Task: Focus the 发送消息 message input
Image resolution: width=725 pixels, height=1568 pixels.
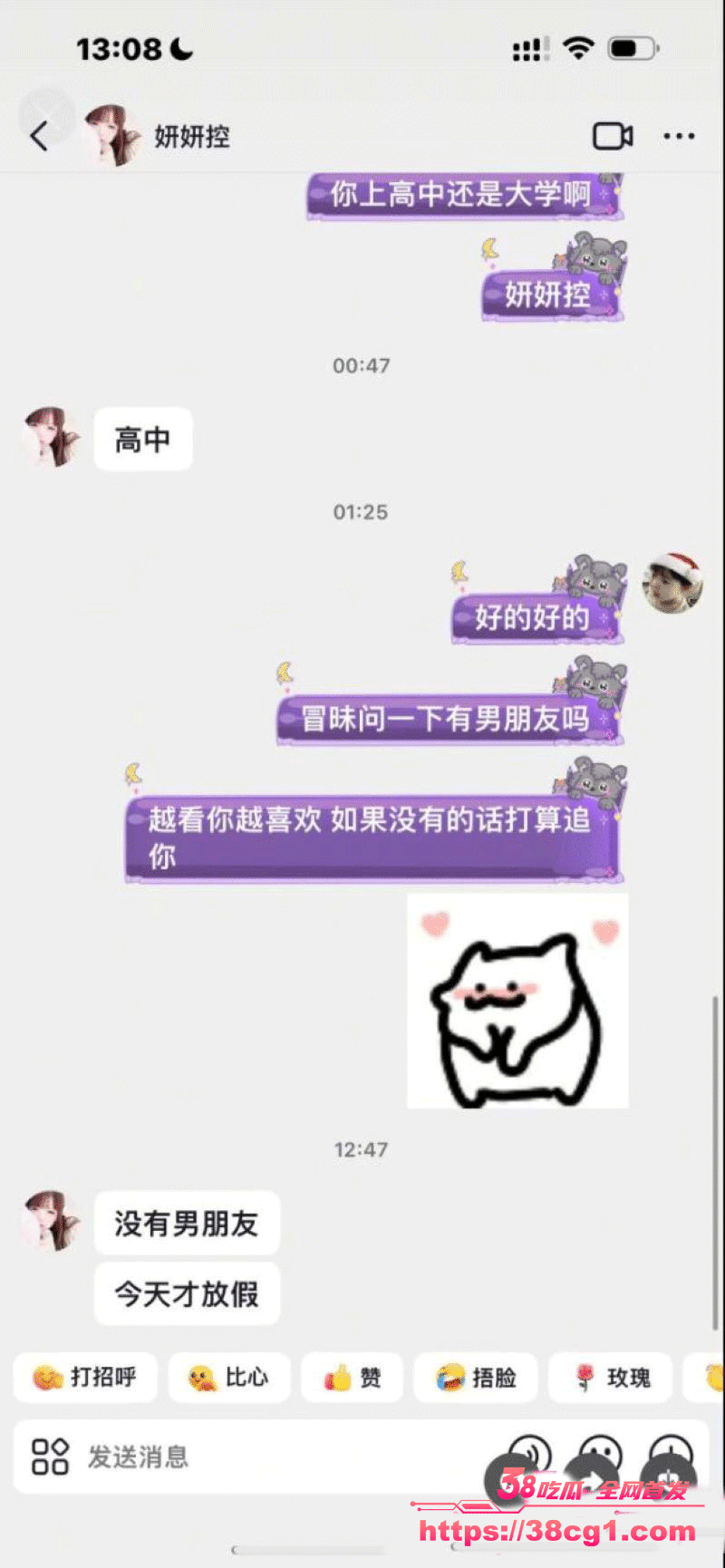Action: [272, 1457]
